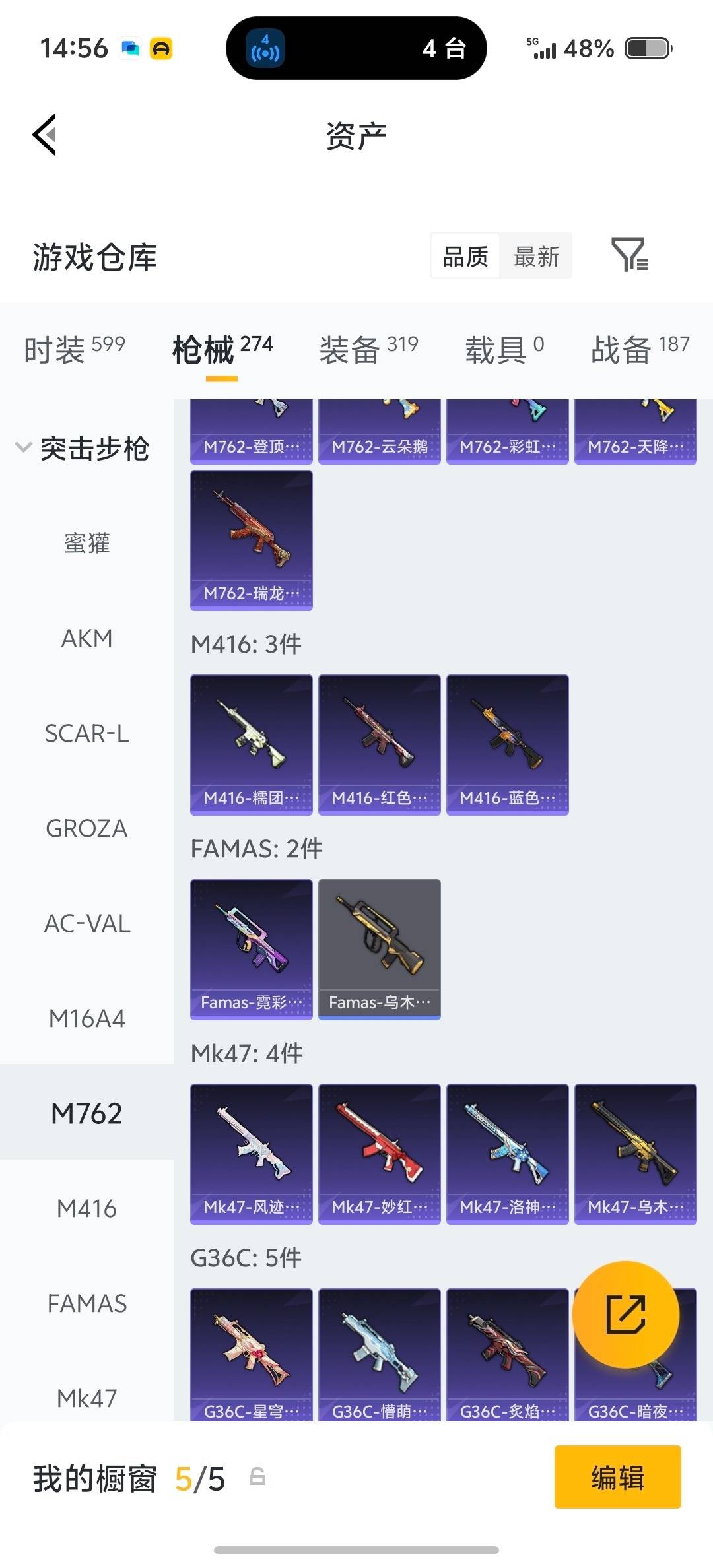Select the Mk47-洛神 weapon skin
Image resolution: width=713 pixels, height=1568 pixels.
(x=507, y=1152)
